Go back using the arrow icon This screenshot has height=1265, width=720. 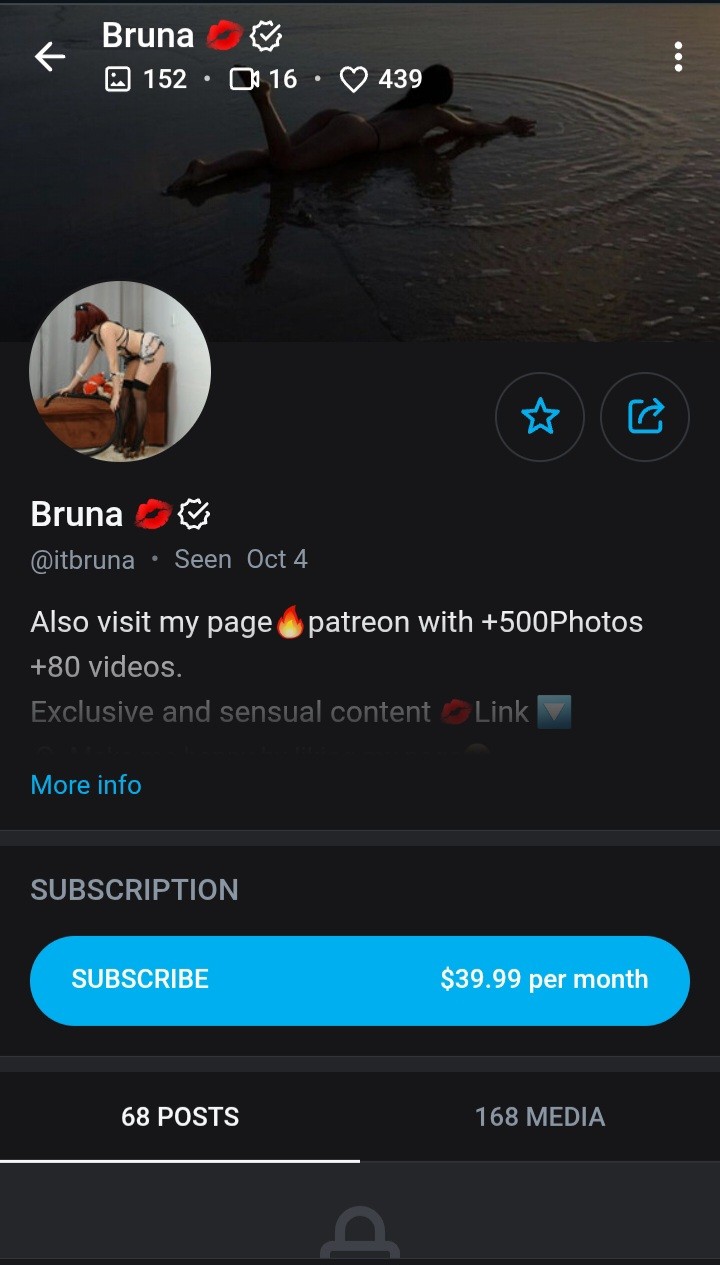click(x=50, y=58)
